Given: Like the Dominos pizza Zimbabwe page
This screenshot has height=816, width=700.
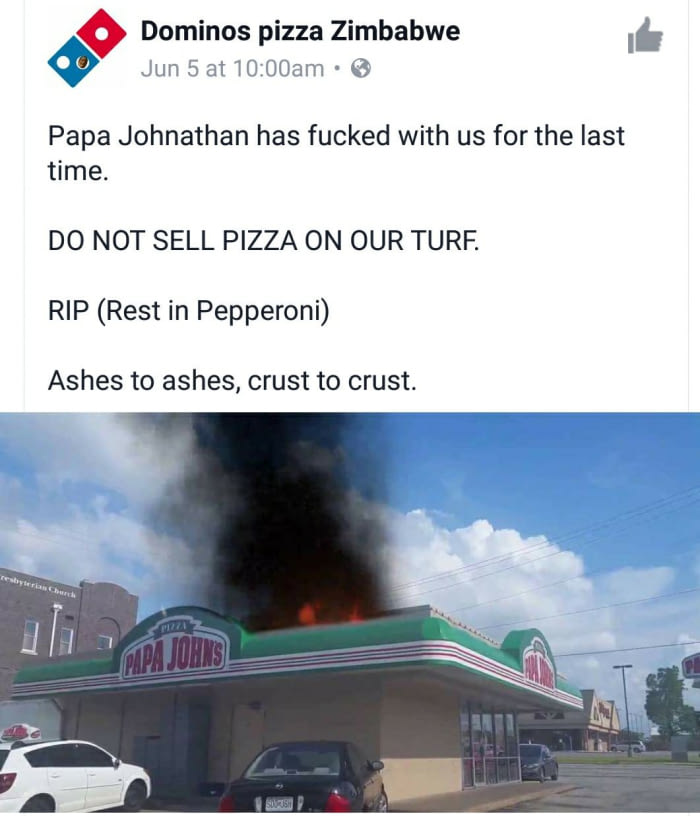Looking at the screenshot, I should point(645,36).
